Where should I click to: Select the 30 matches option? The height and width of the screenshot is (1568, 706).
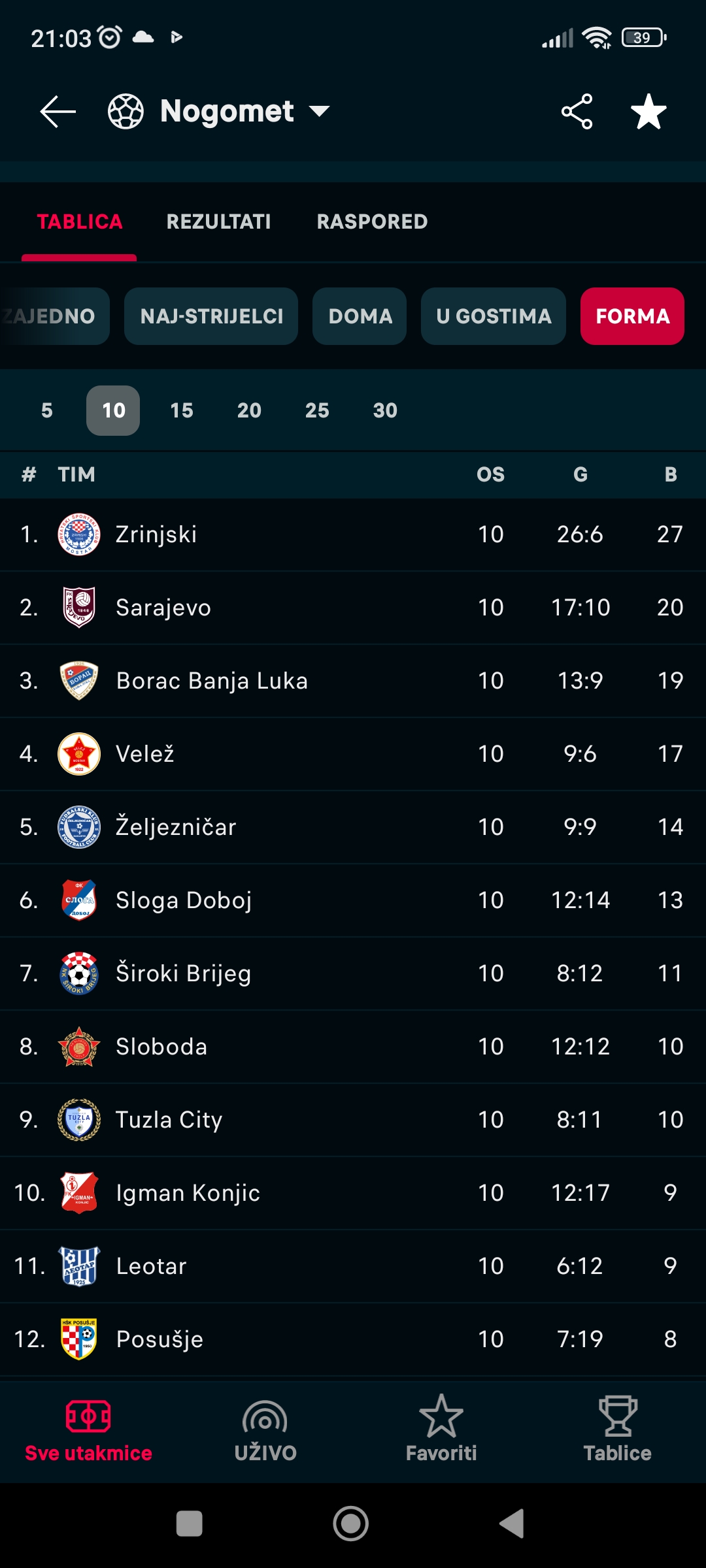click(385, 410)
